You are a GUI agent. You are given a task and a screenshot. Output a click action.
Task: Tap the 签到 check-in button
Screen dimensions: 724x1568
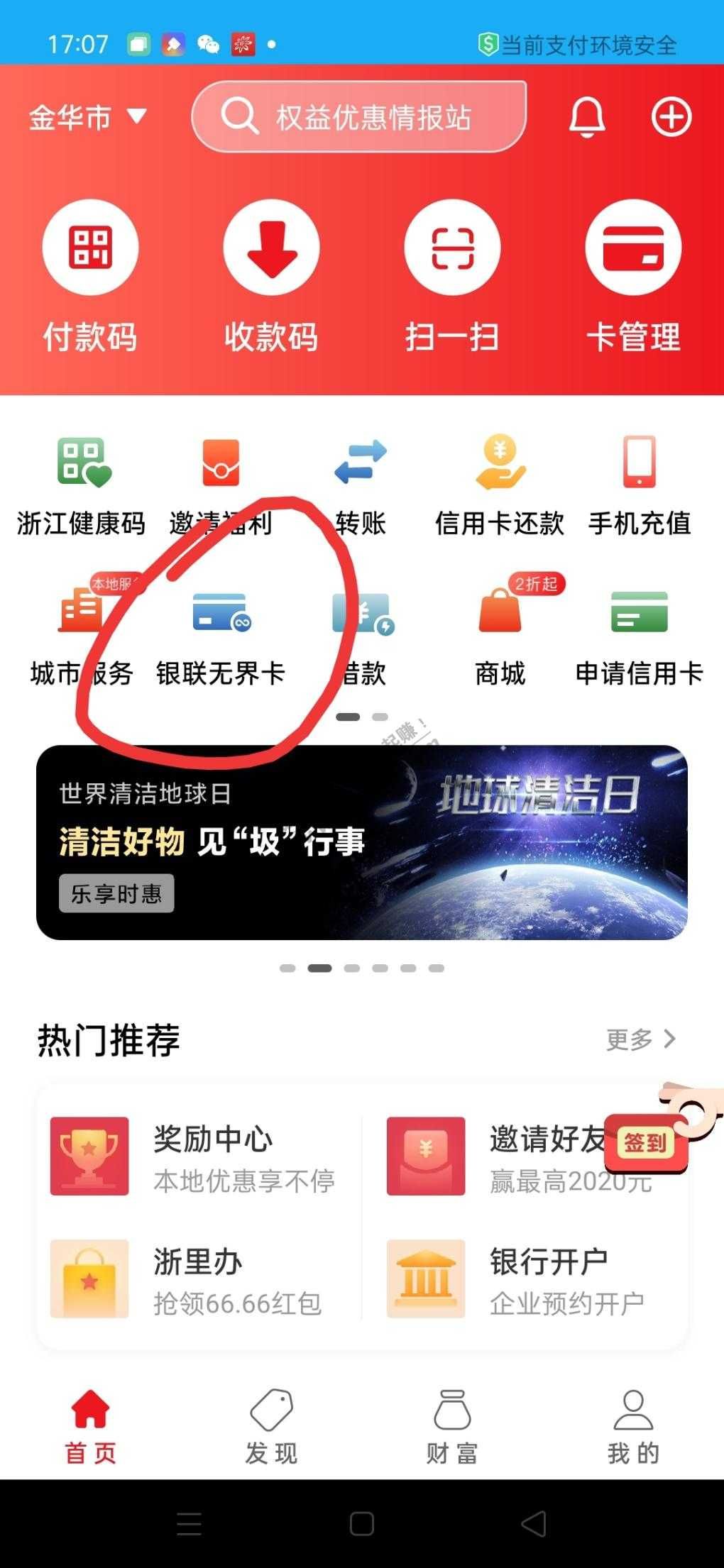(x=646, y=1142)
